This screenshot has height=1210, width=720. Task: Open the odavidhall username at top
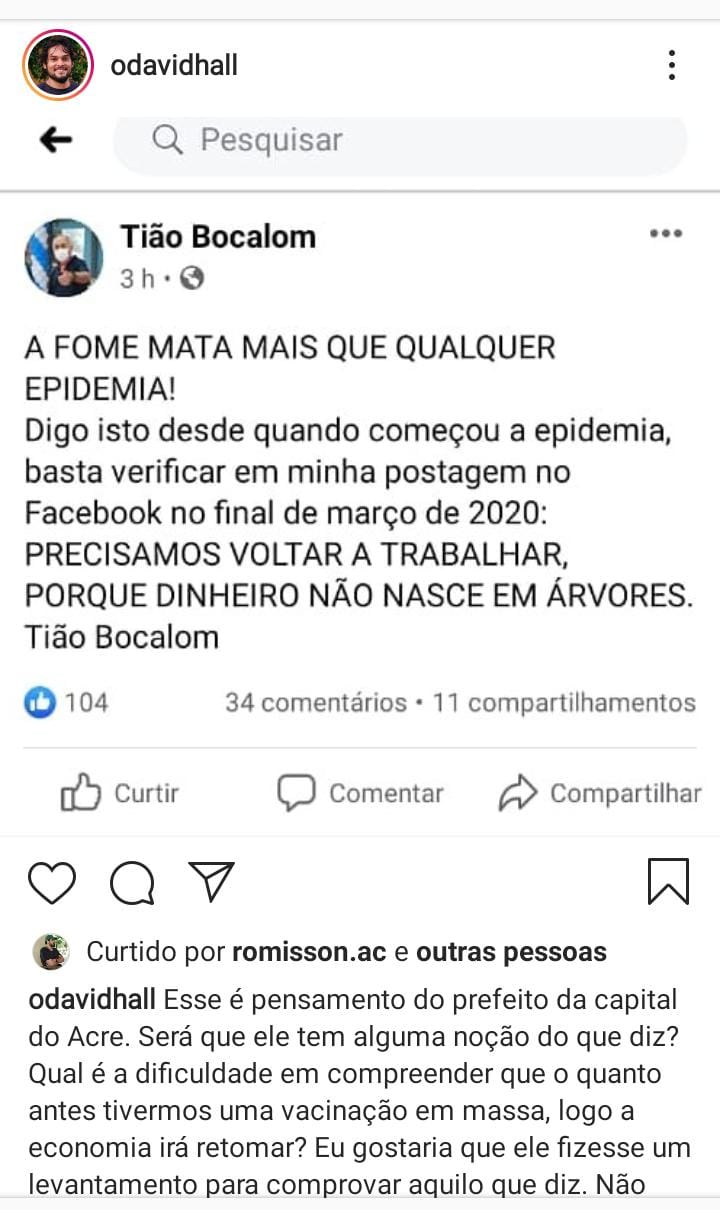tap(174, 67)
